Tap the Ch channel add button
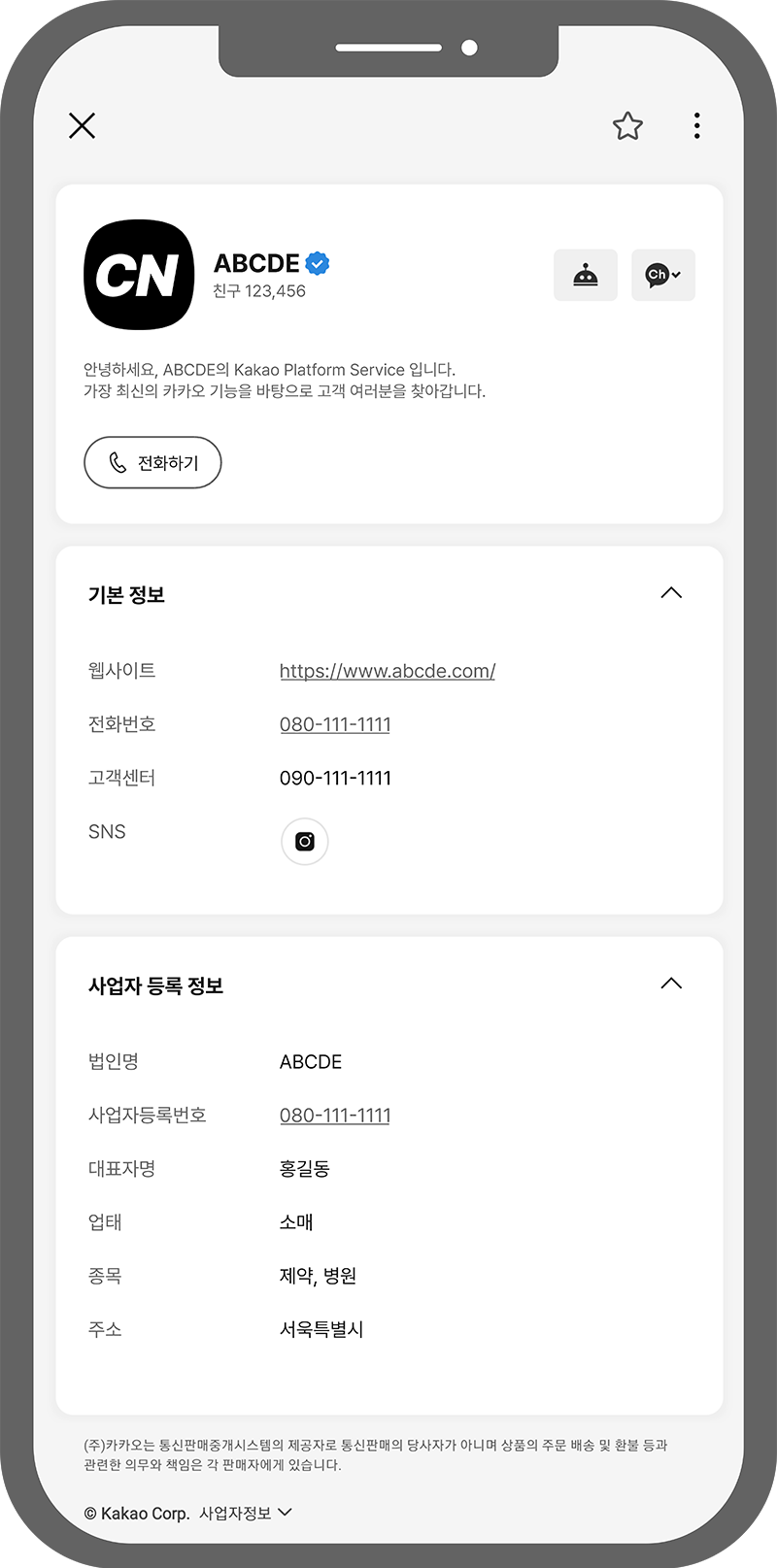777x1568 pixels. click(663, 275)
